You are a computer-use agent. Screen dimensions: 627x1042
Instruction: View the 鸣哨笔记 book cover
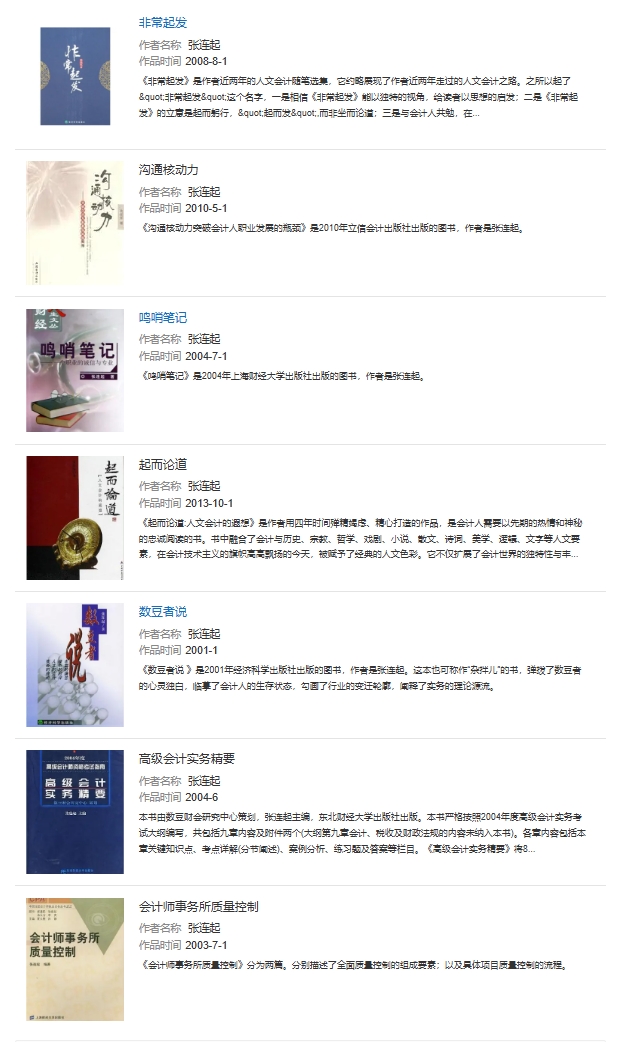click(75, 370)
